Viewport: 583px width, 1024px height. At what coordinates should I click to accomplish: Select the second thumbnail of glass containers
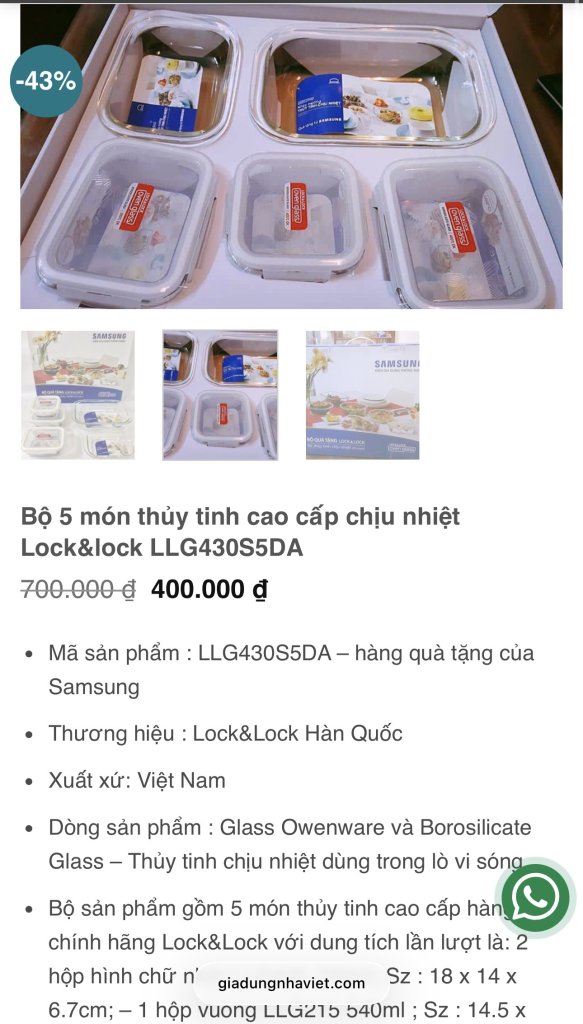(220, 395)
